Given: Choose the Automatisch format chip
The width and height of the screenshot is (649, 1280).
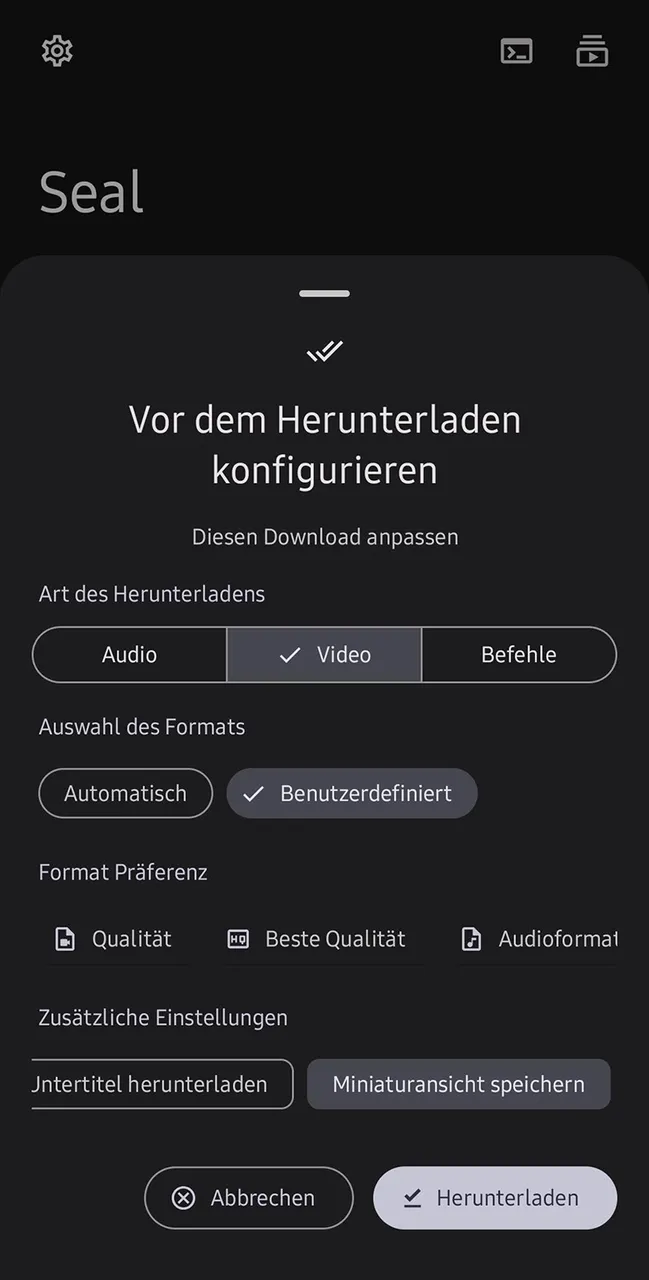Looking at the screenshot, I should click(x=126, y=794).
